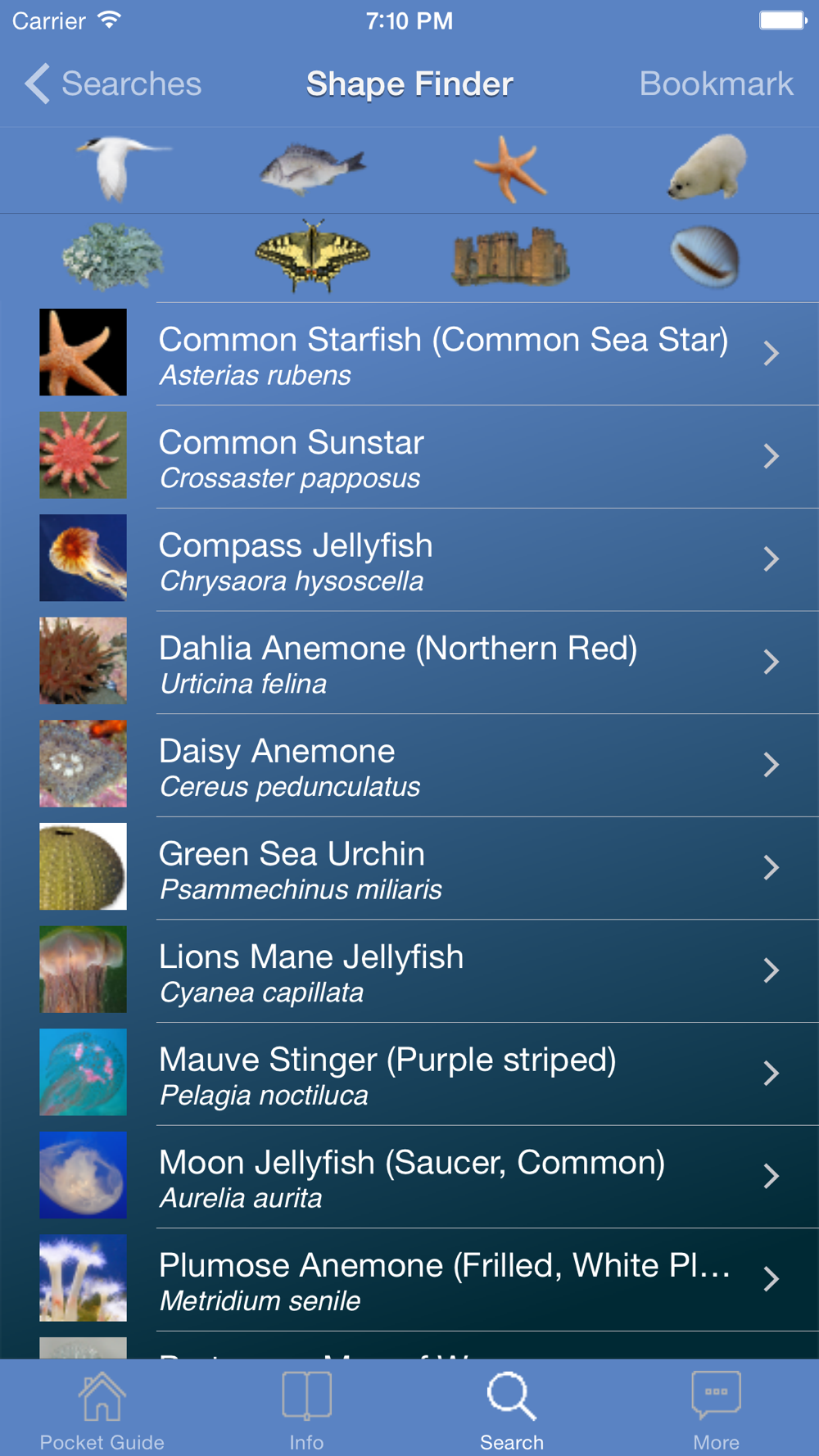This screenshot has width=819, height=1456.
Task: Tap the Bookmark button
Action: (716, 84)
